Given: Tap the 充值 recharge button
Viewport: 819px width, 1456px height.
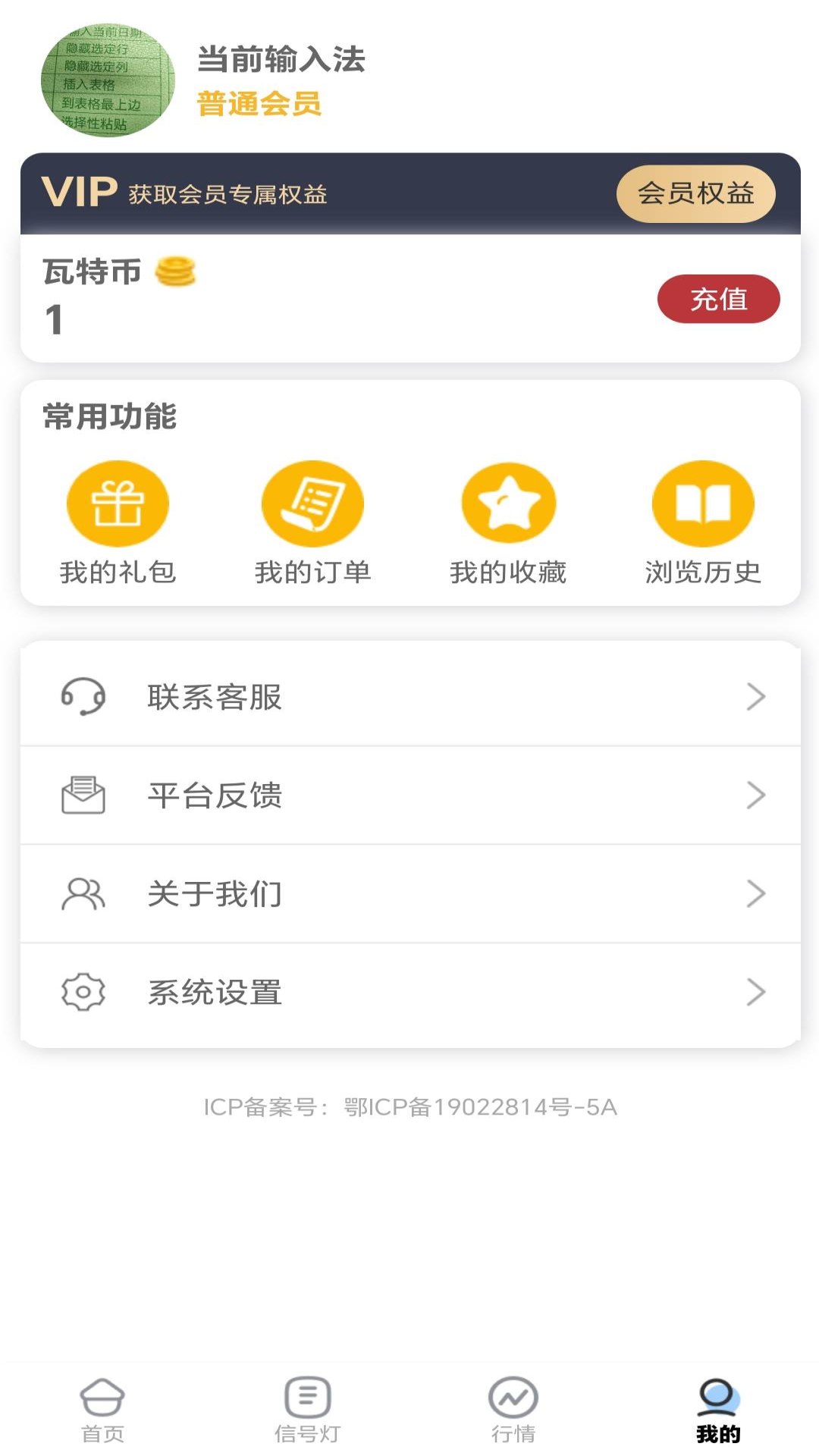Looking at the screenshot, I should [x=718, y=299].
